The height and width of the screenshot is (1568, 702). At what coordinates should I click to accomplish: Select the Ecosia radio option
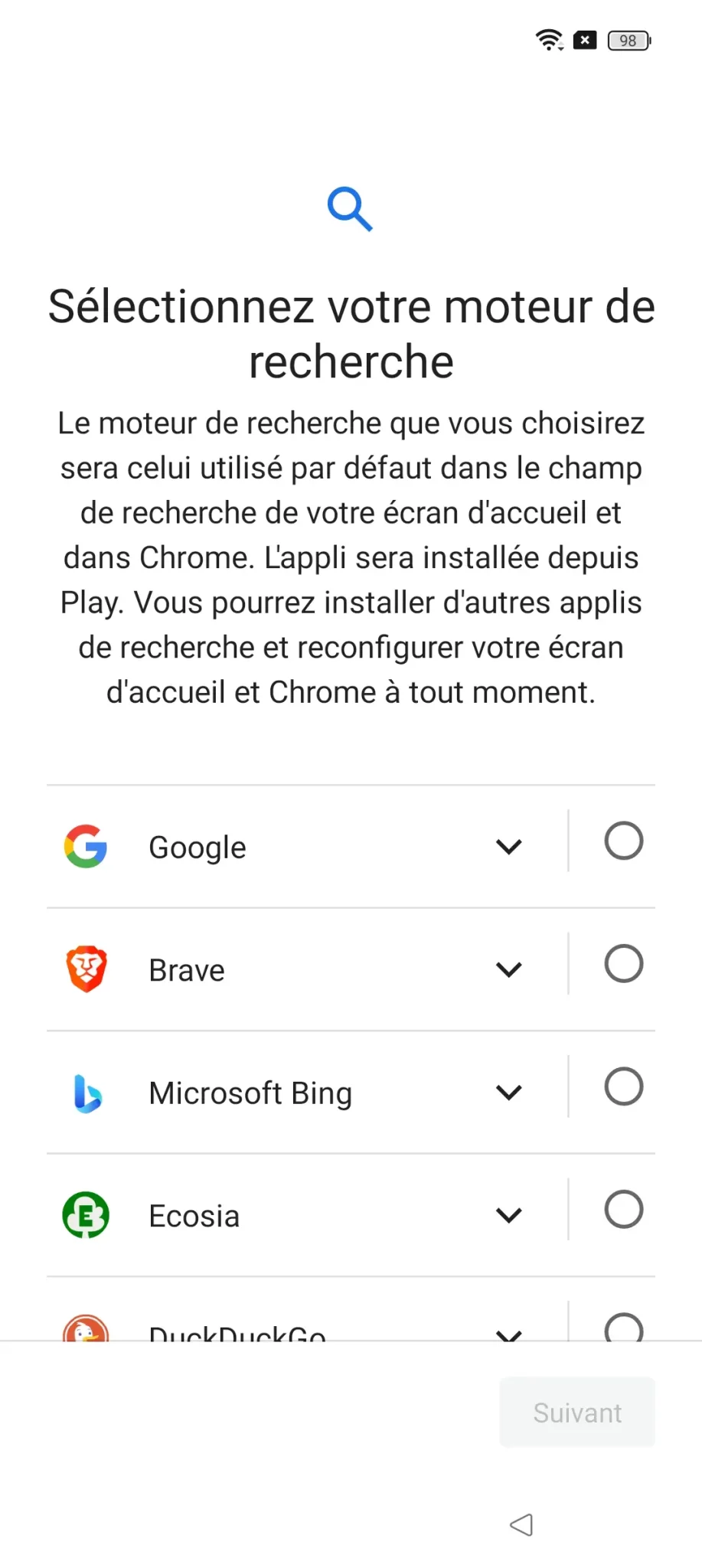(x=623, y=1209)
